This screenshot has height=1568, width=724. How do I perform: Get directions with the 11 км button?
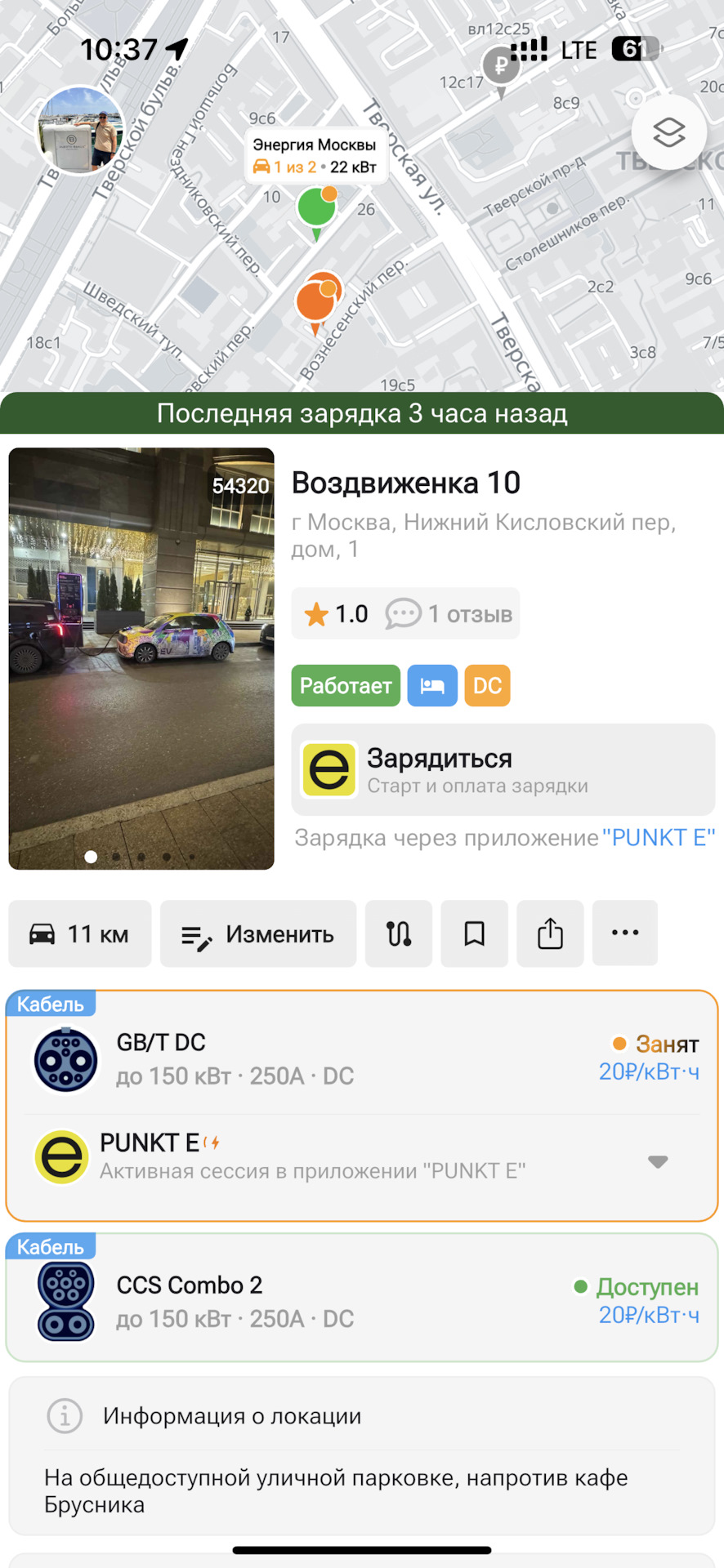click(80, 933)
